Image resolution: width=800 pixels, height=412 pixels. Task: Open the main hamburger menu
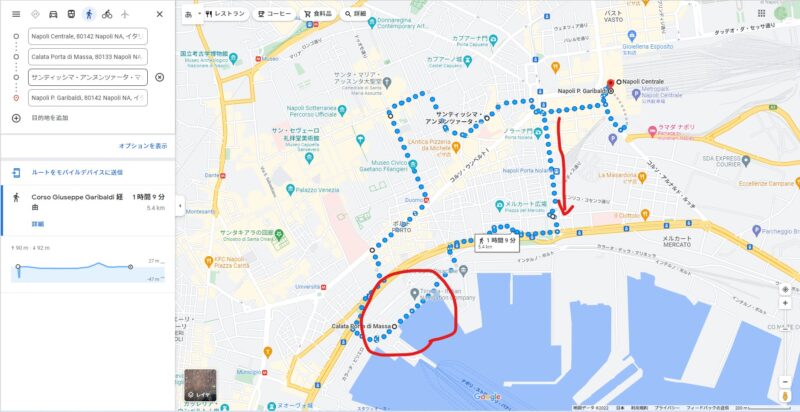tap(16, 14)
